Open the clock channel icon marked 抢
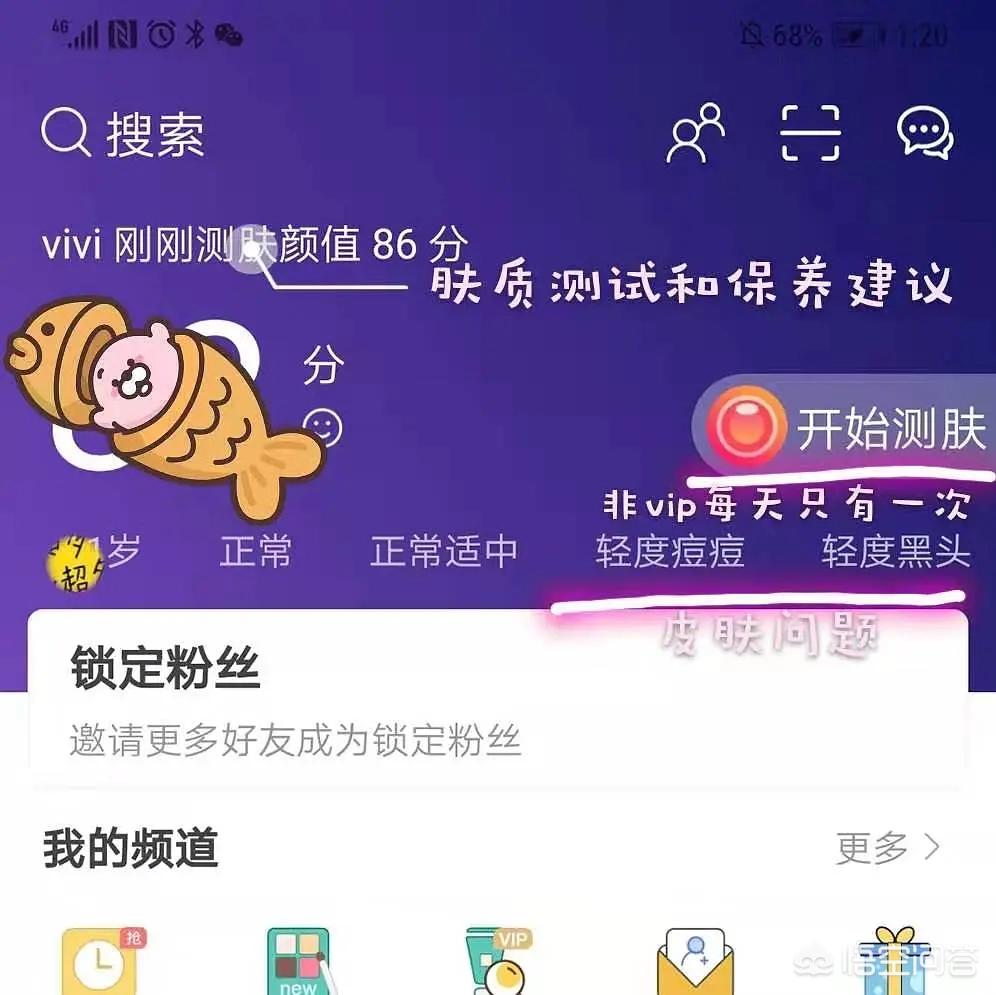The height and width of the screenshot is (995, 996). 100,962
